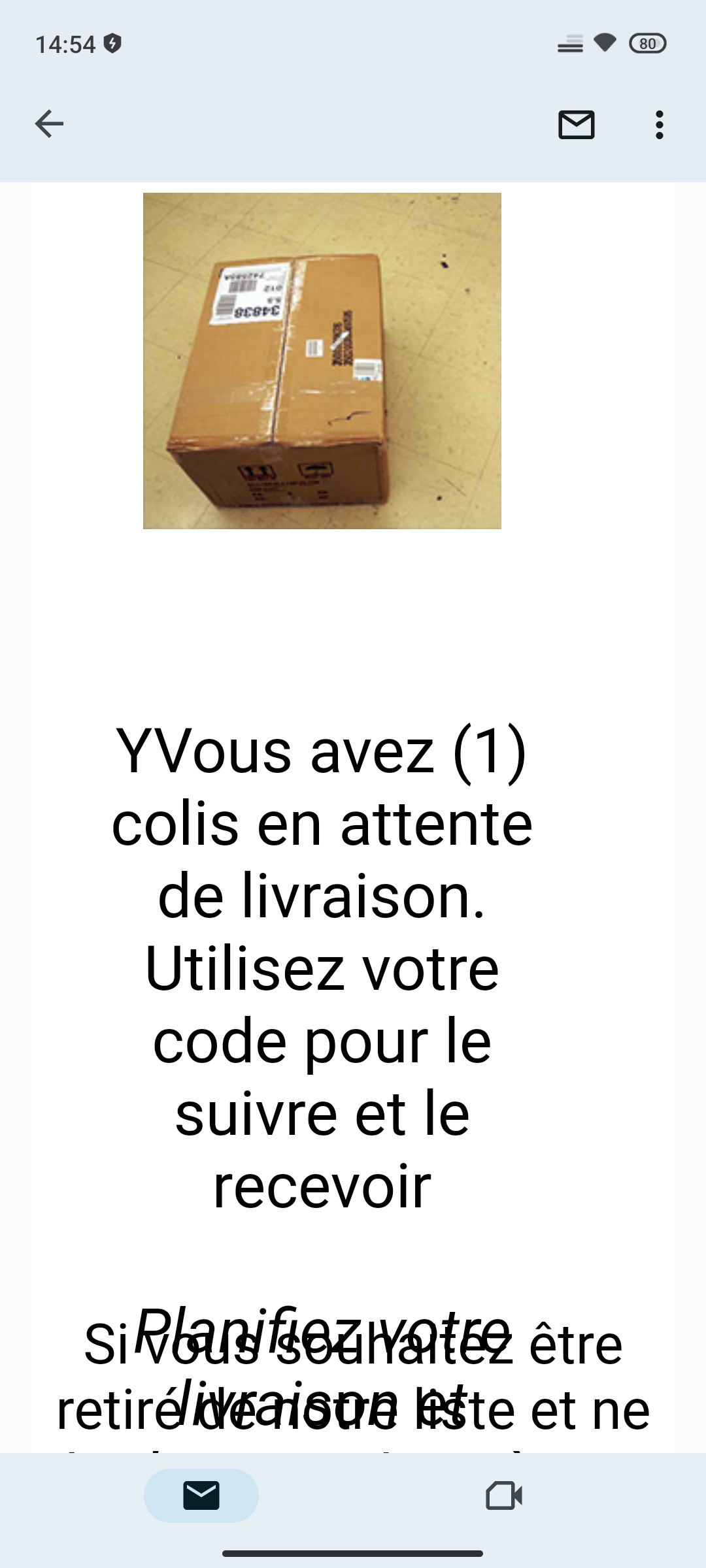Switch to the Mail tab

click(201, 1495)
